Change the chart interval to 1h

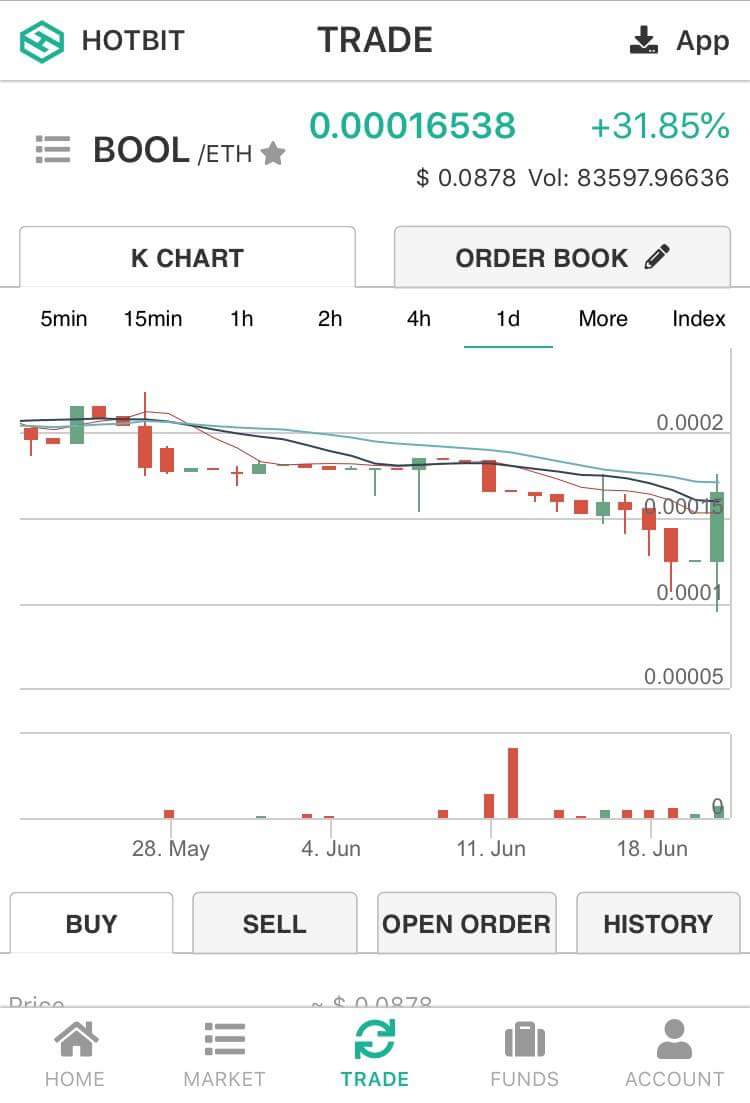point(241,319)
